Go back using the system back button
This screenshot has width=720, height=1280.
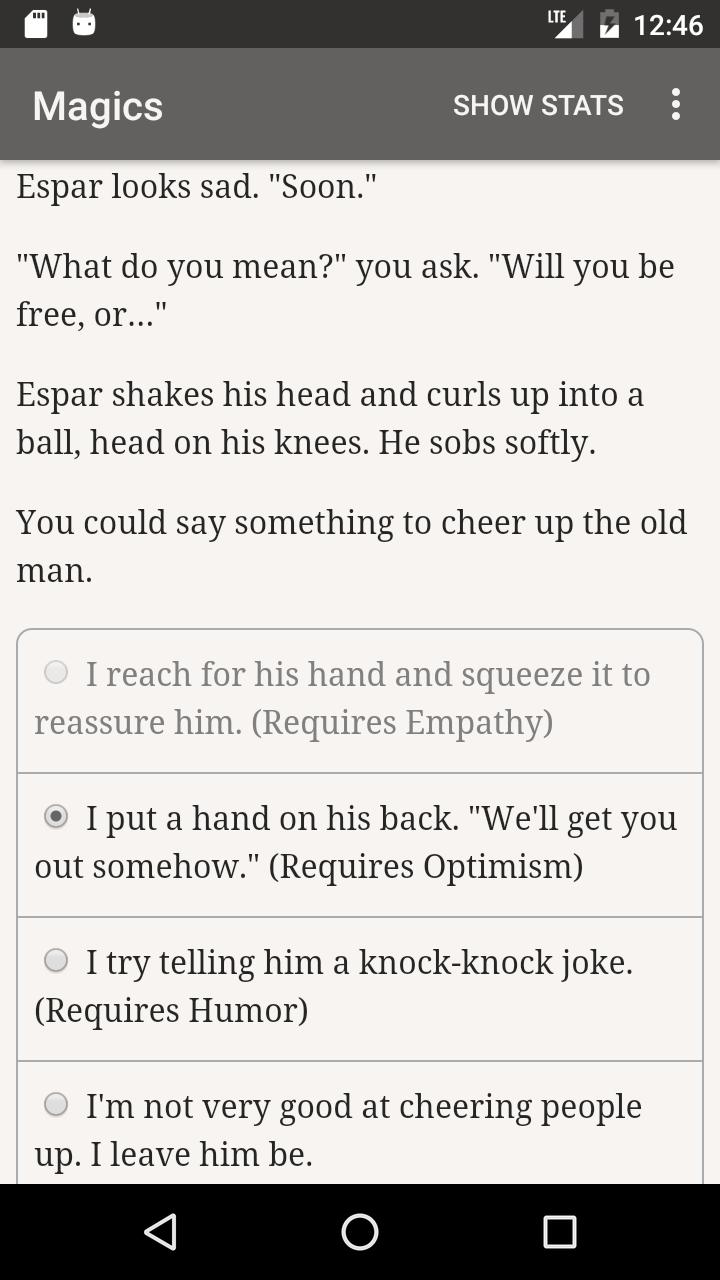pos(161,1232)
